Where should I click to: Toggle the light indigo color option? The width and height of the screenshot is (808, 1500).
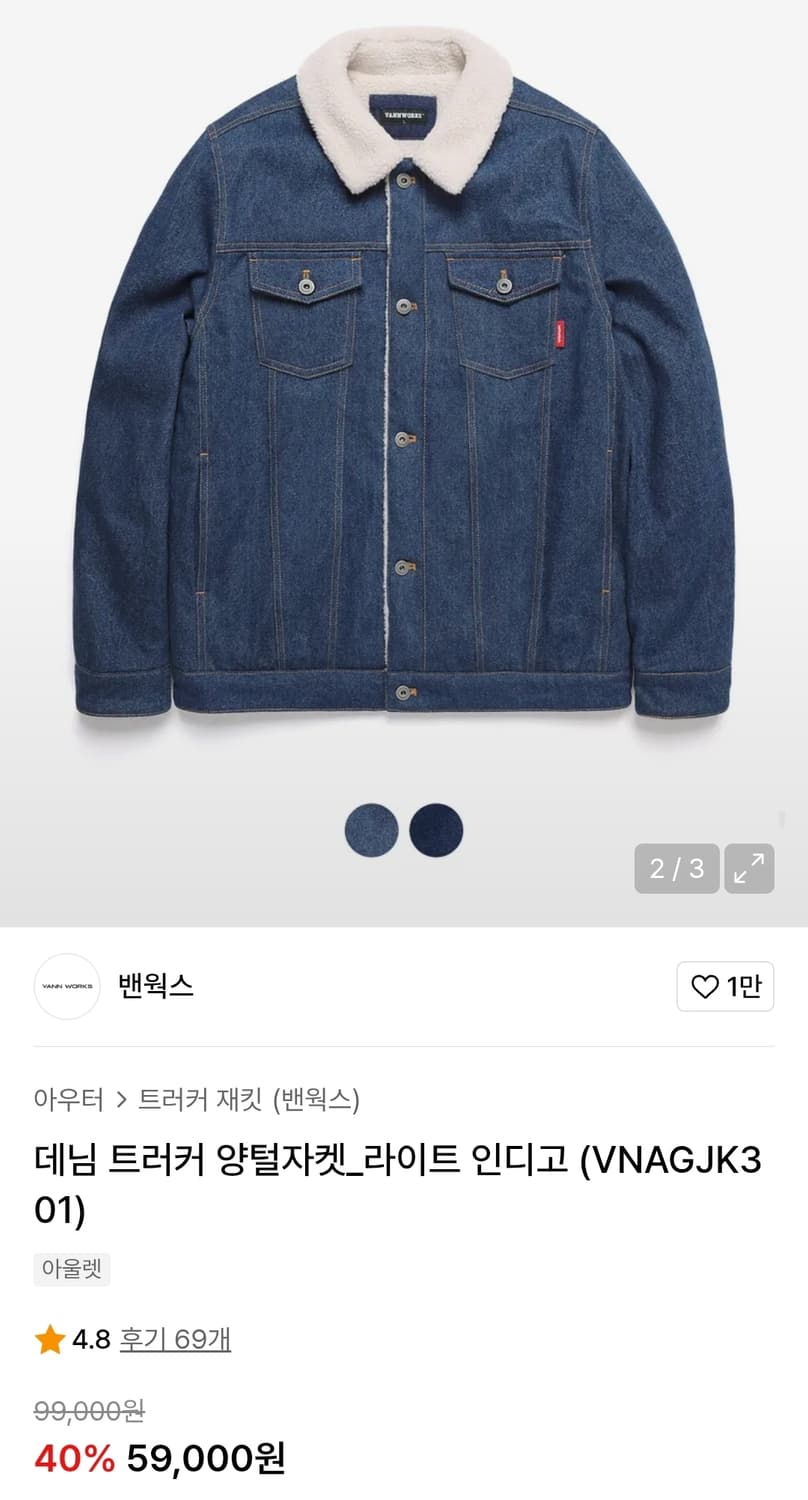(371, 831)
